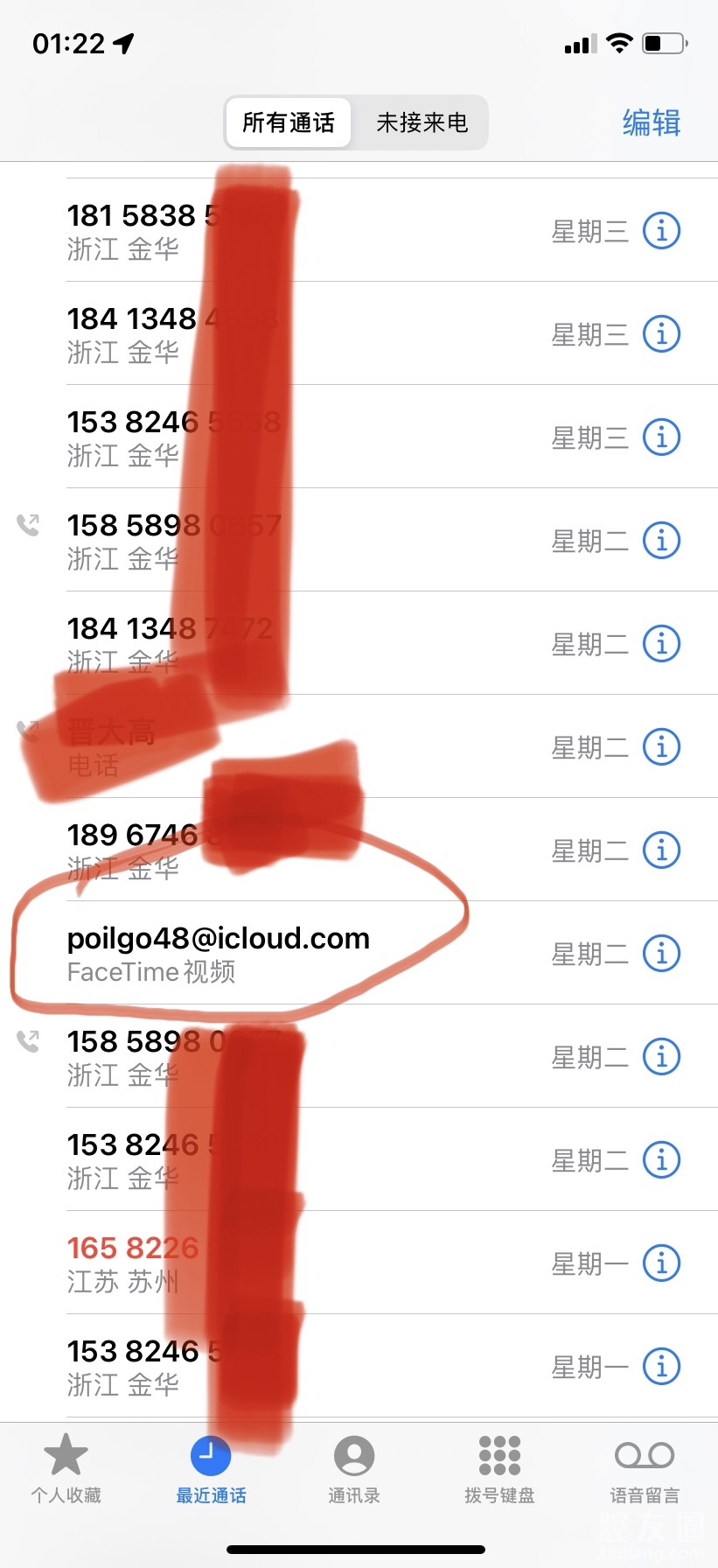
Task: Open info for the 181 5838 call
Action: pos(661,230)
